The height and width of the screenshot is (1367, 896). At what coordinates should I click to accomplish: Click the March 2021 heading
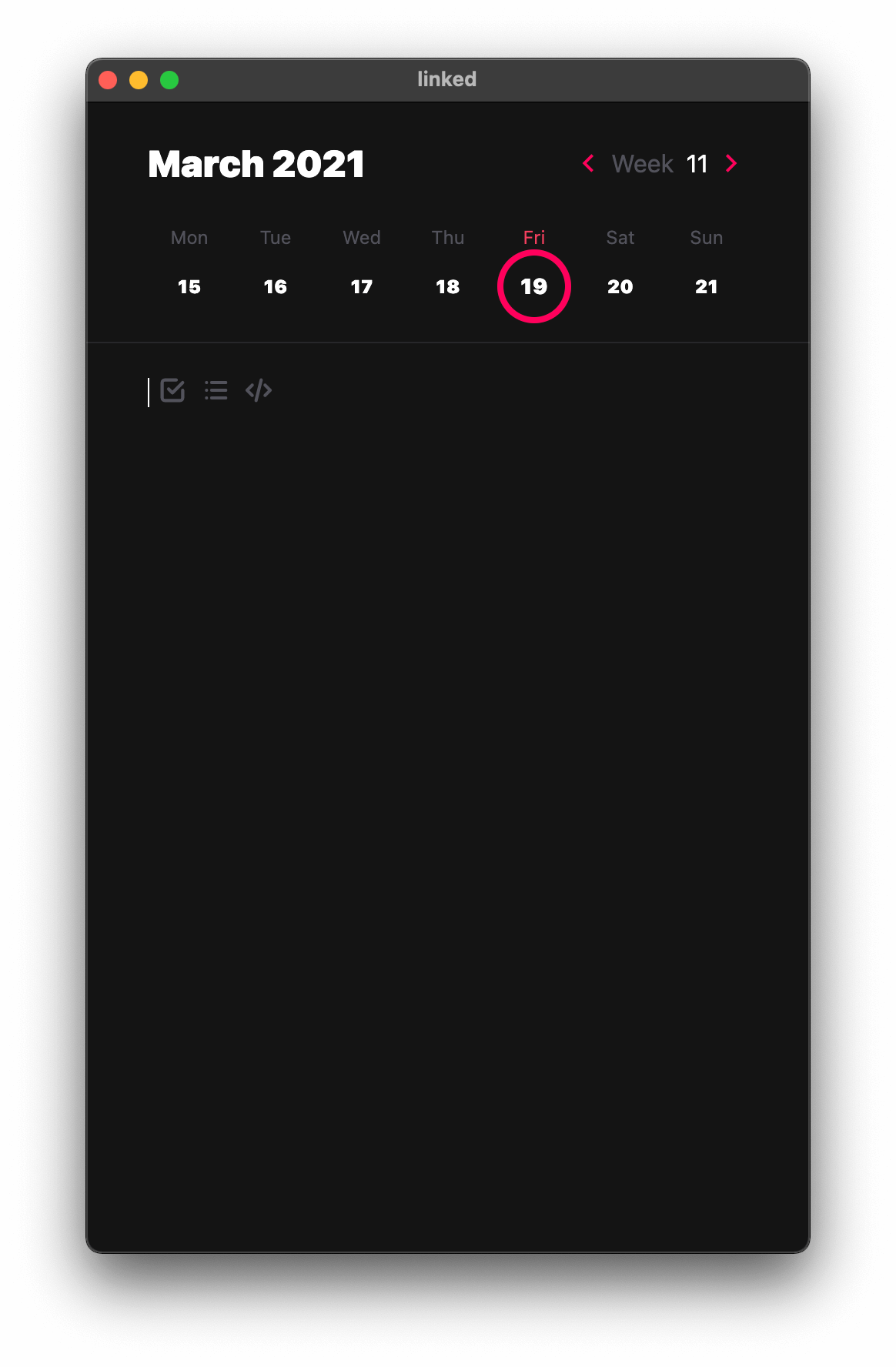(256, 163)
